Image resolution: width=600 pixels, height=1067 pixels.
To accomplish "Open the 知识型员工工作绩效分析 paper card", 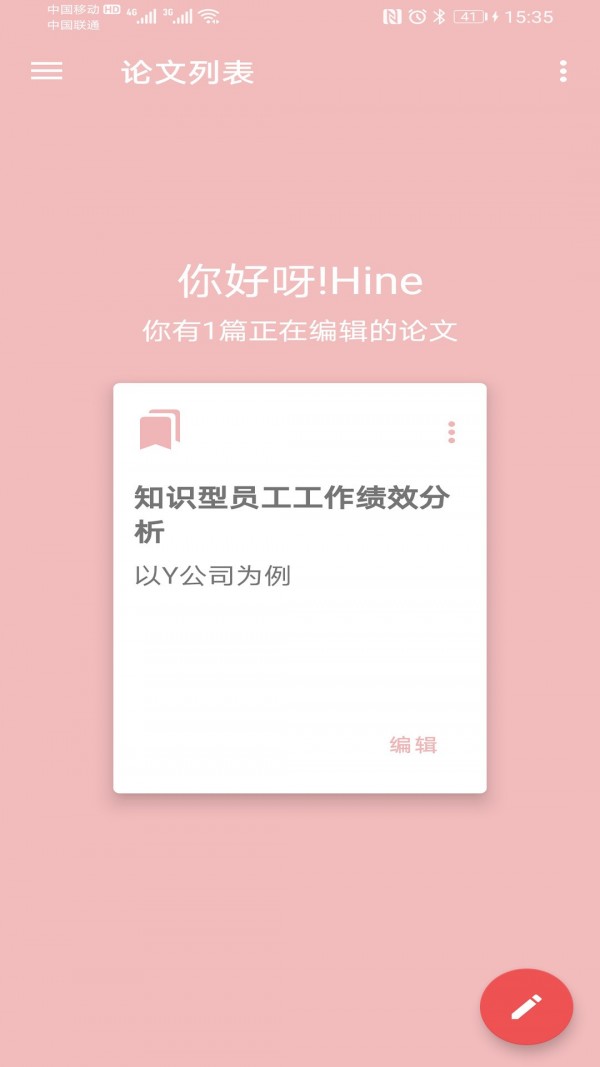I will tap(299, 588).
